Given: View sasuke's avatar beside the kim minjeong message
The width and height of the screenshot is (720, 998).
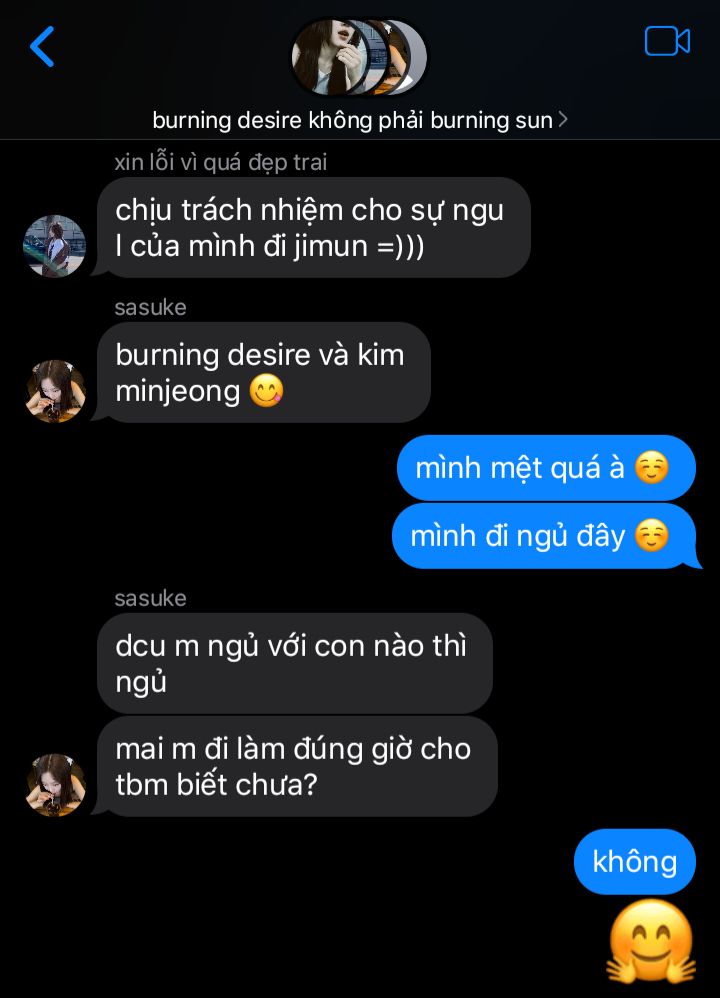Looking at the screenshot, I should (55, 391).
